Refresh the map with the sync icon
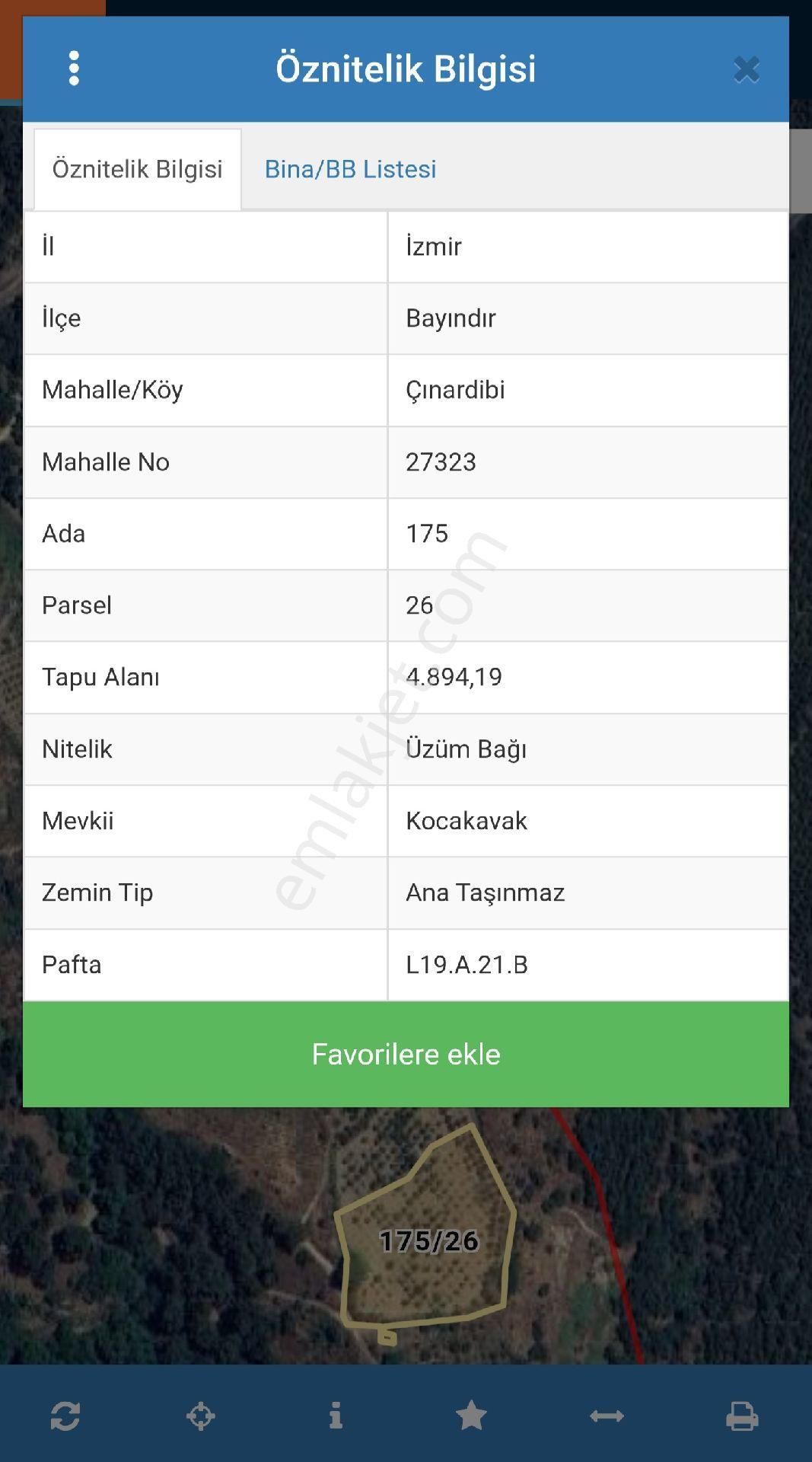The width and height of the screenshot is (812, 1462). click(68, 1416)
